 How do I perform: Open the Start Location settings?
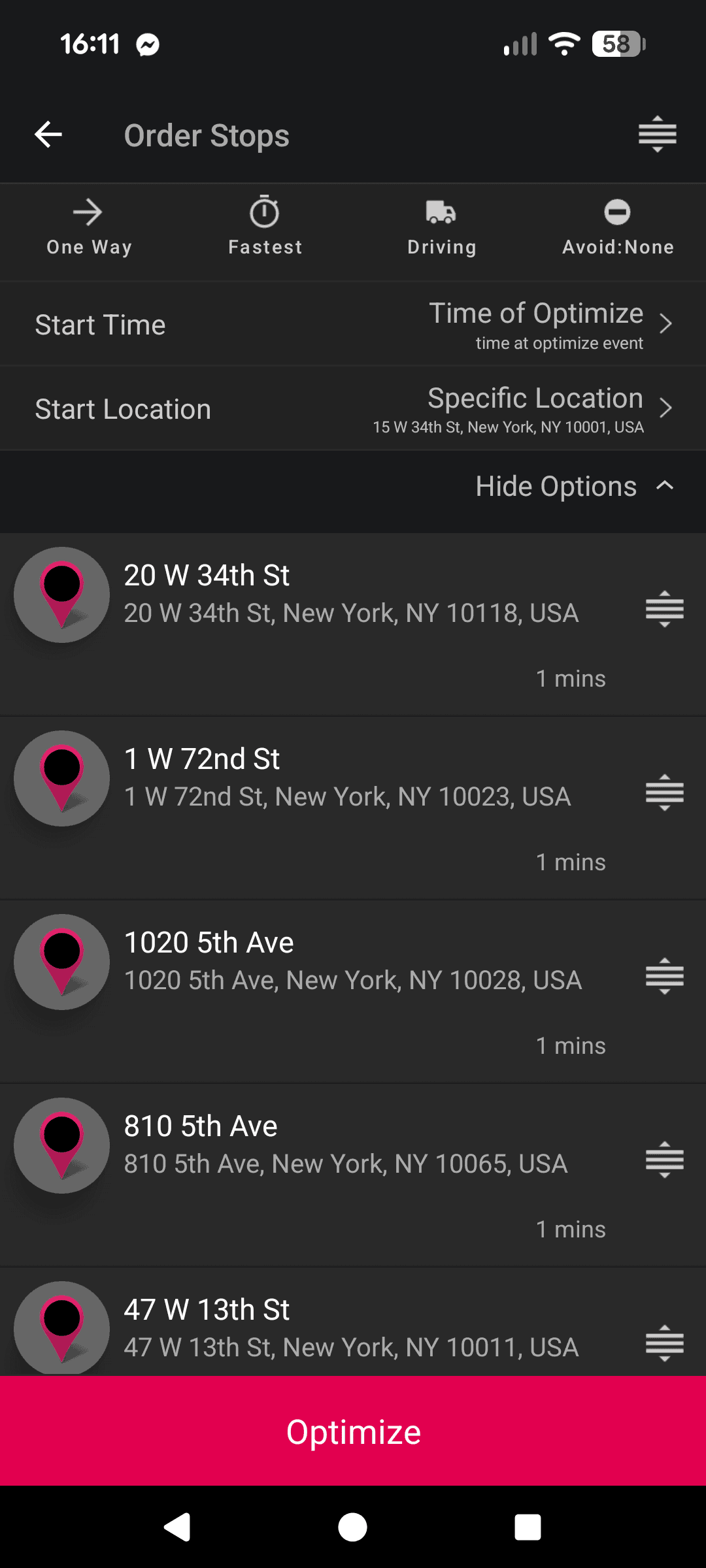coord(353,408)
